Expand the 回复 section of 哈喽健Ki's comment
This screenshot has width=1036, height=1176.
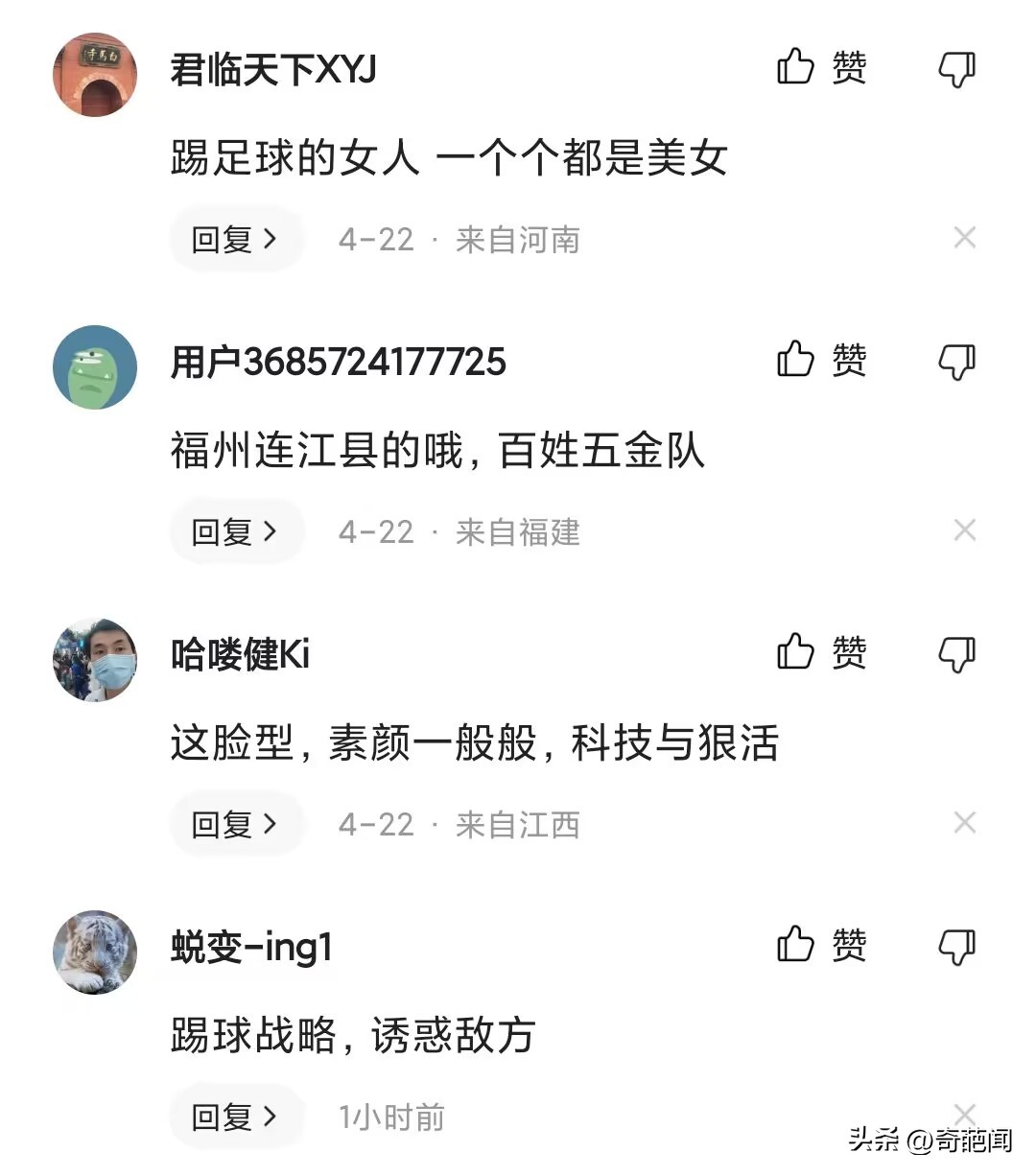(x=236, y=823)
